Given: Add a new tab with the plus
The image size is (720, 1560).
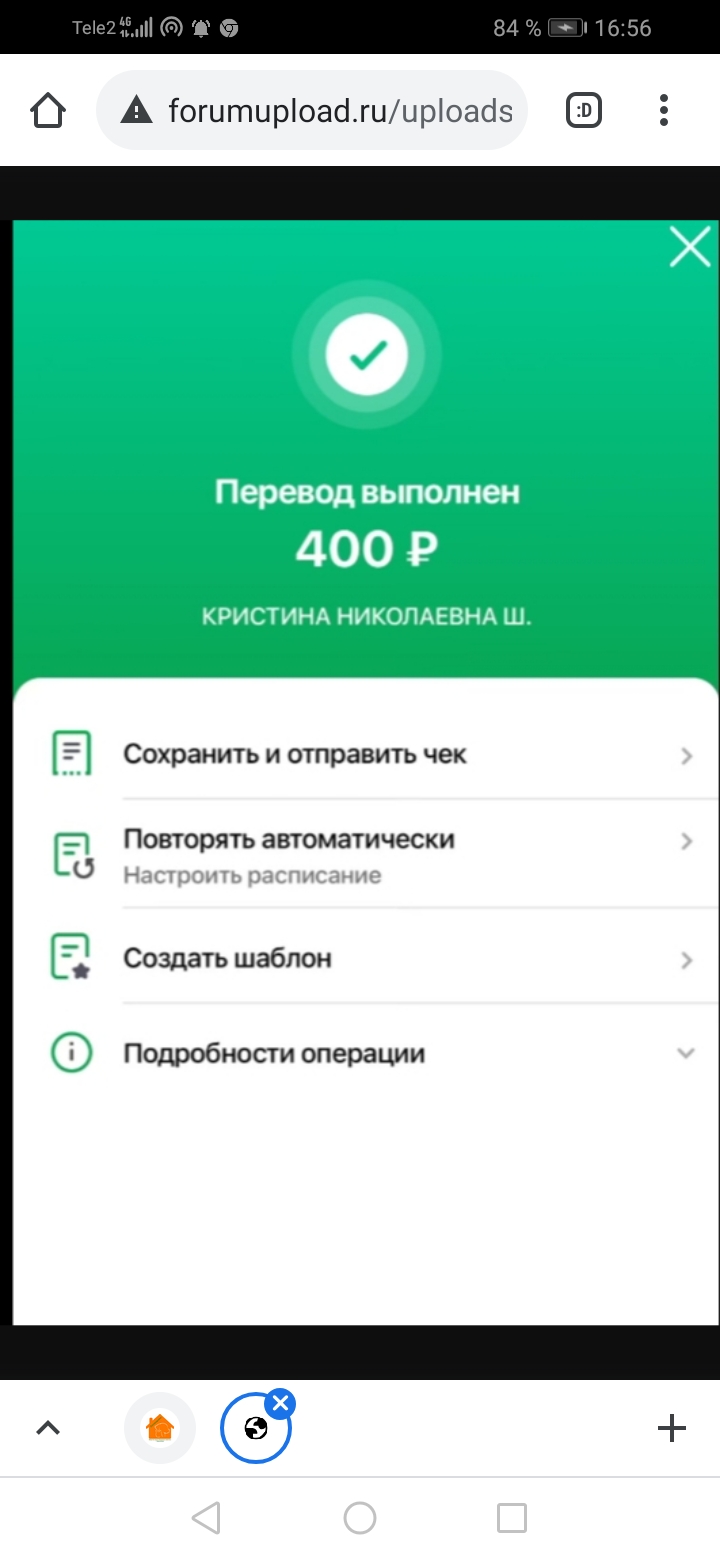Looking at the screenshot, I should pos(671,1428).
